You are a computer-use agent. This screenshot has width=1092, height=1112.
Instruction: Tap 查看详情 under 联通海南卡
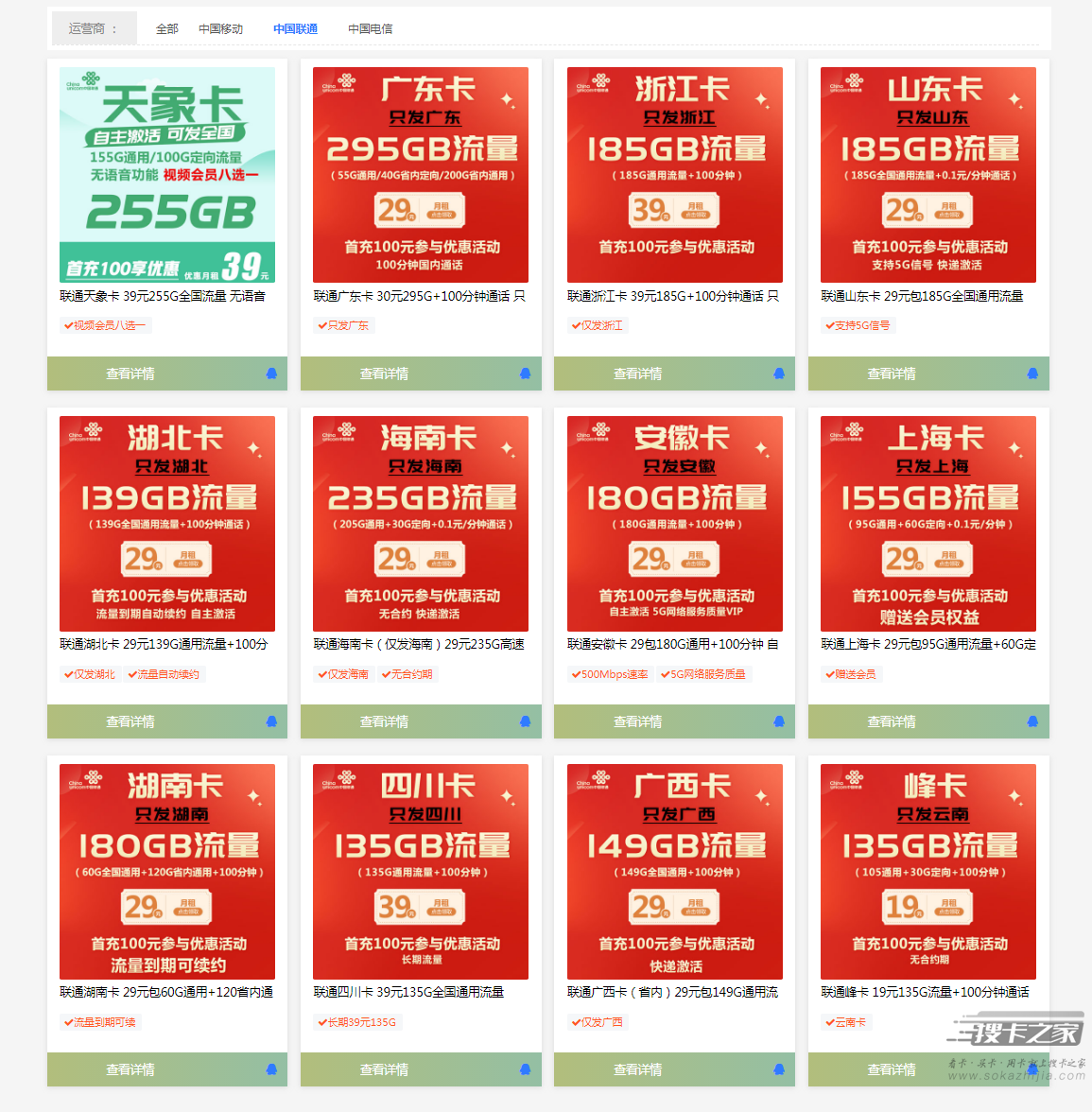click(384, 721)
